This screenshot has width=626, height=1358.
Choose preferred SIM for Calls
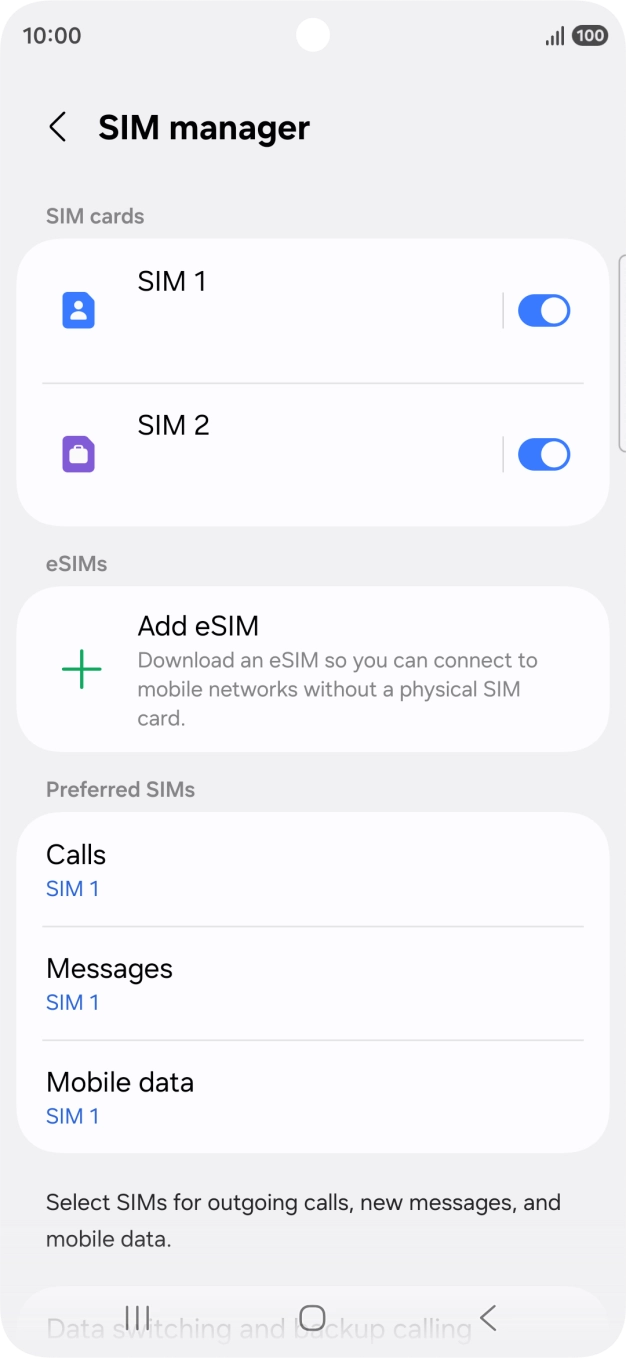point(312,870)
